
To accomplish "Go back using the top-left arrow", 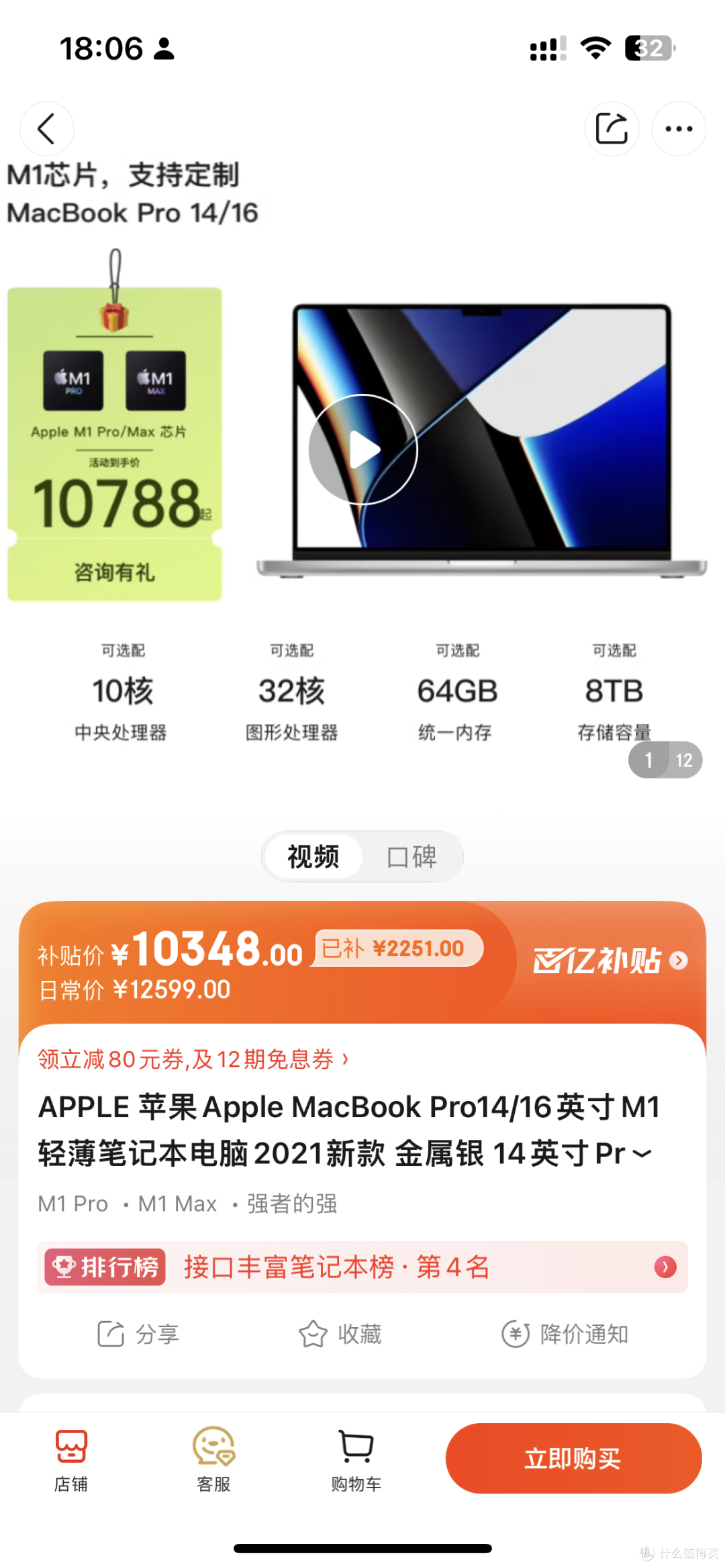I will [x=46, y=129].
